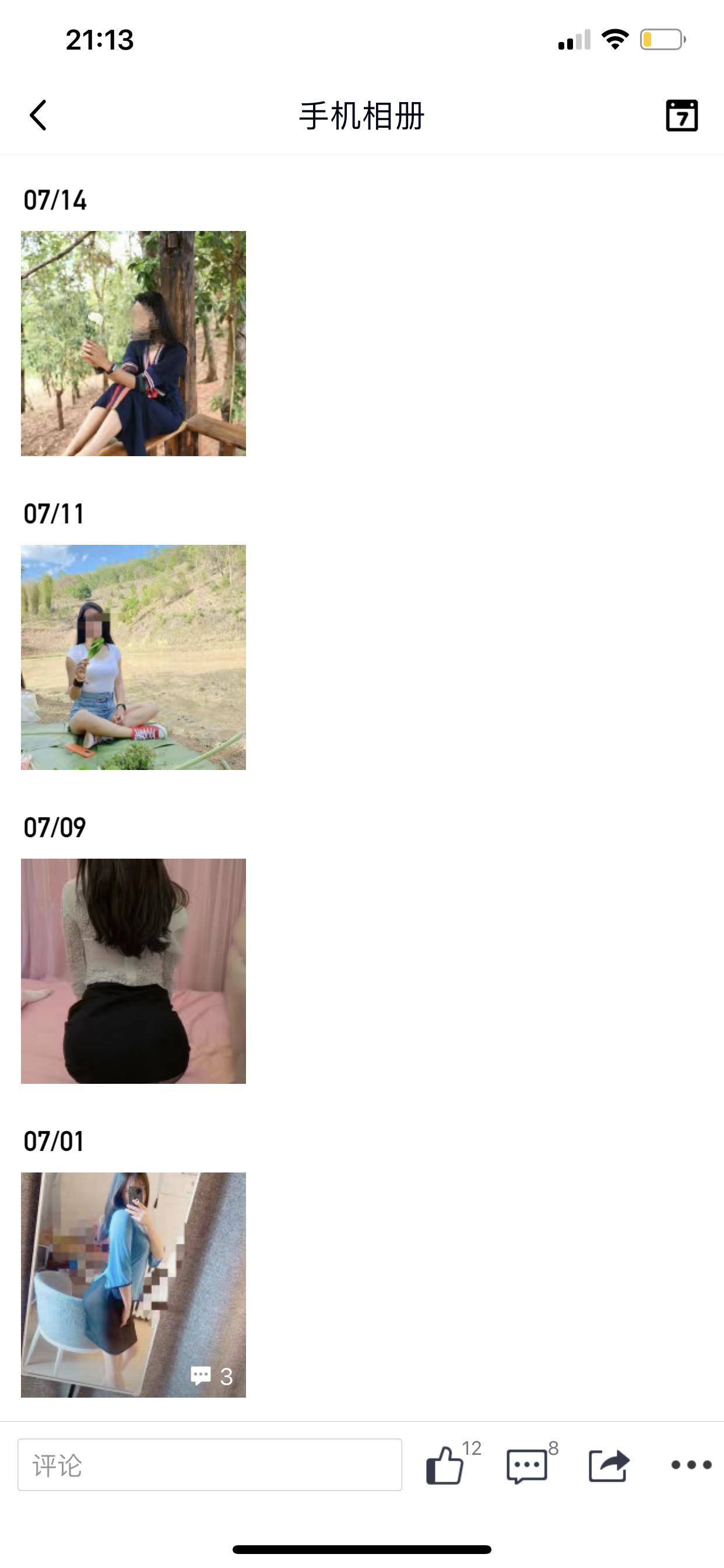View the 8 comments on this album
Image resolution: width=724 pixels, height=1568 pixels.
(527, 1466)
